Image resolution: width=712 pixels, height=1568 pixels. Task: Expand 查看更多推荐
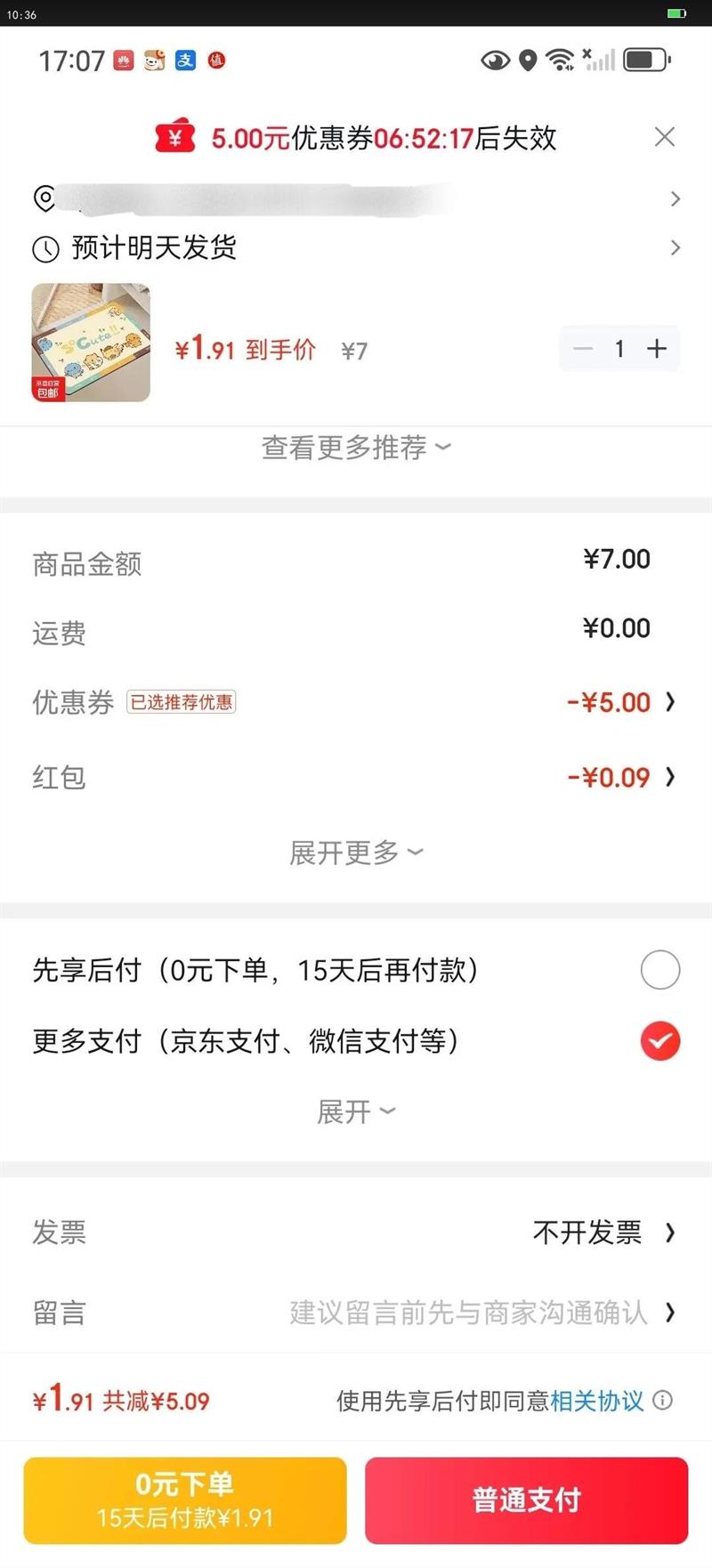click(x=356, y=448)
